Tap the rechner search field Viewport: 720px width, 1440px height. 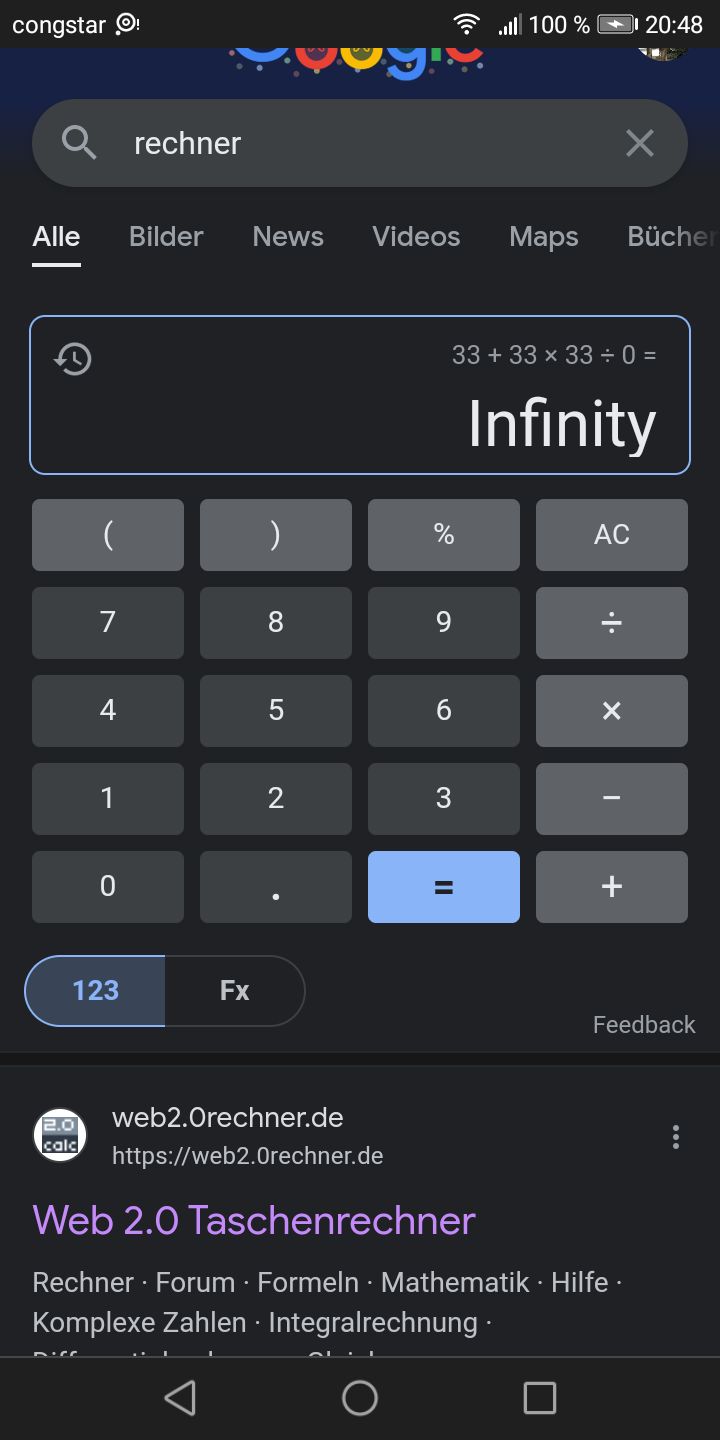[360, 143]
